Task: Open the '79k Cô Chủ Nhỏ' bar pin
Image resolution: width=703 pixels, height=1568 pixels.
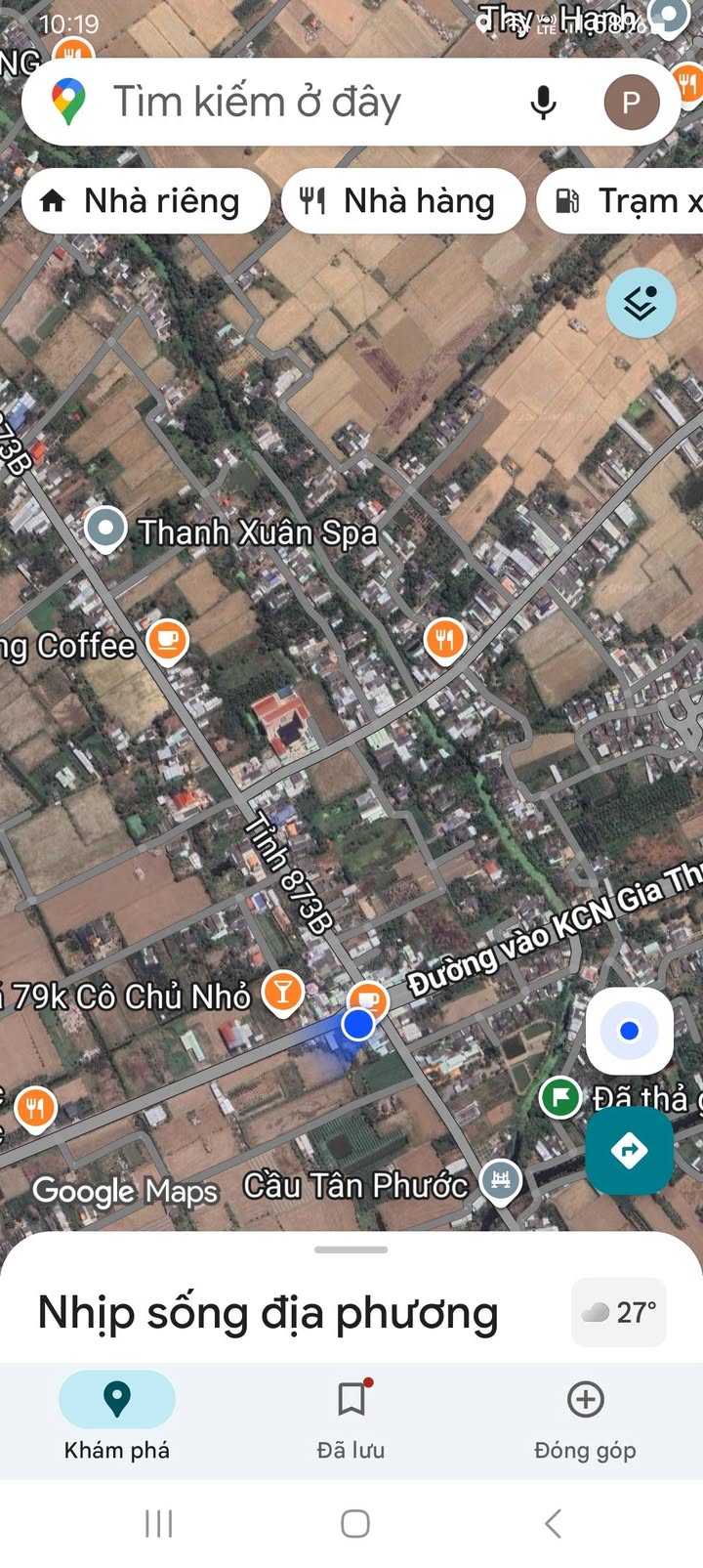Action: pyautogui.click(x=282, y=993)
